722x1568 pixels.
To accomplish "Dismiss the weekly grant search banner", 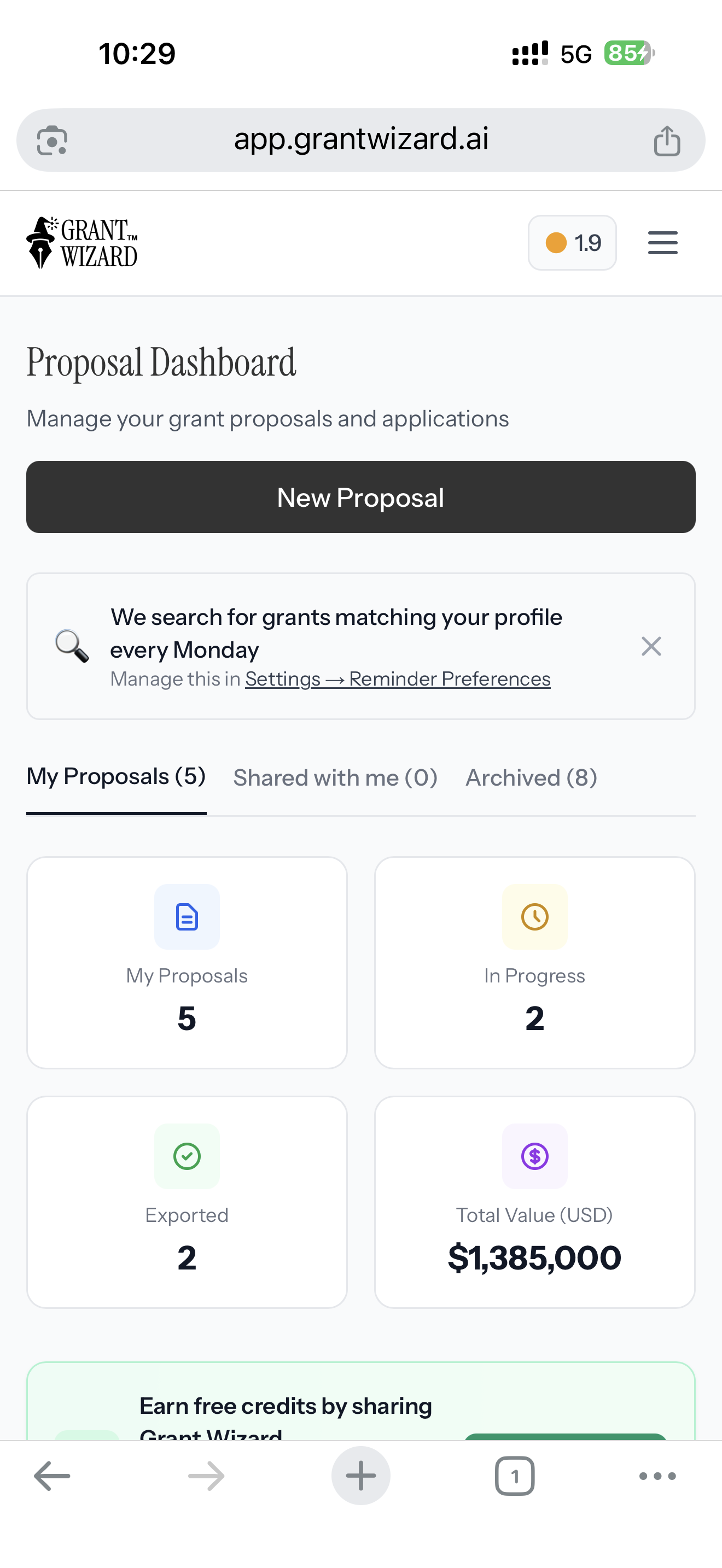I will pyautogui.click(x=651, y=646).
